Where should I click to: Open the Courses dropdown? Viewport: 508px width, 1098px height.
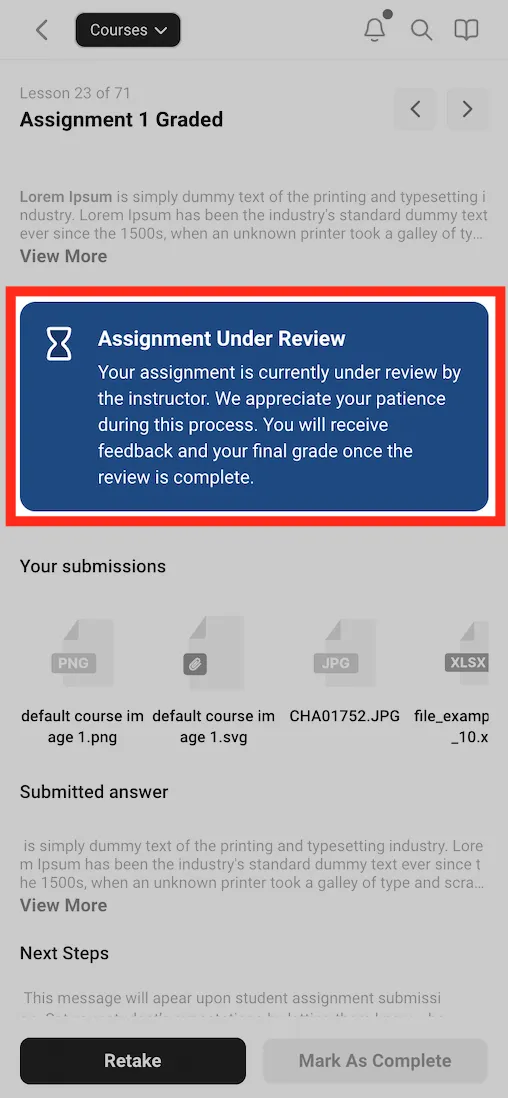tap(128, 30)
